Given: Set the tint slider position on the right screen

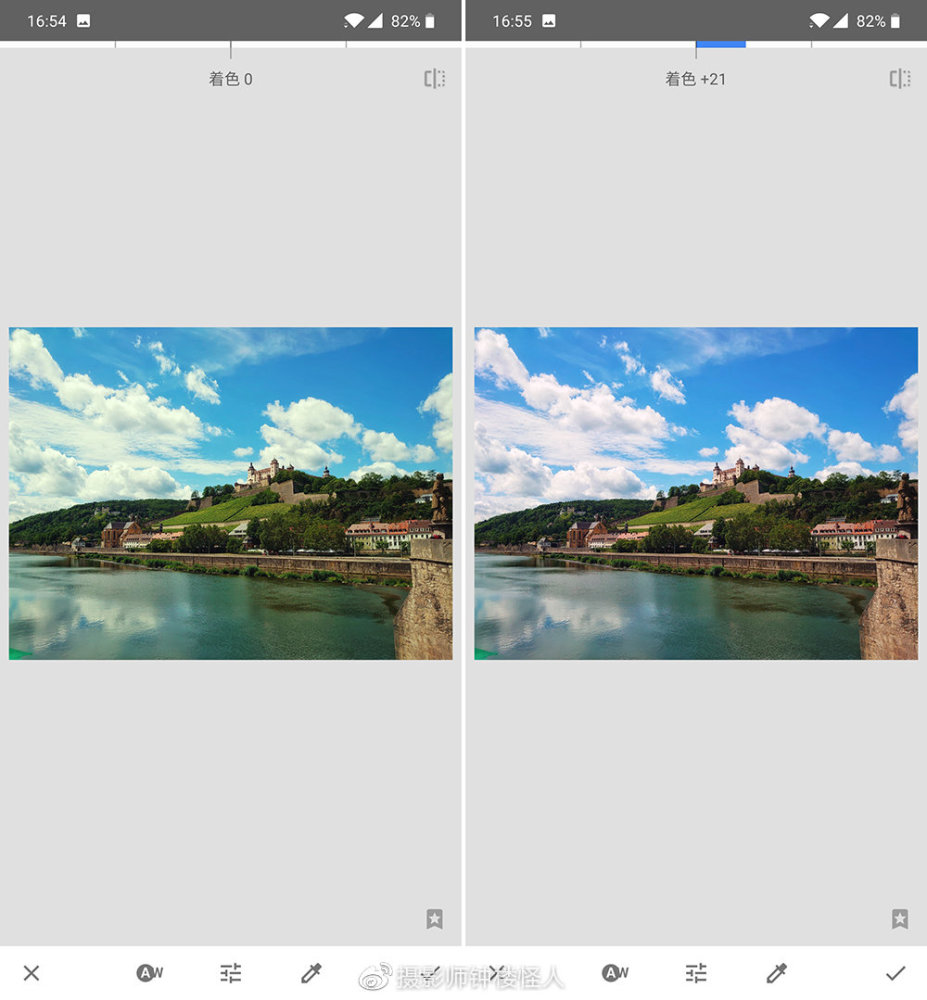Looking at the screenshot, I should coord(721,41).
